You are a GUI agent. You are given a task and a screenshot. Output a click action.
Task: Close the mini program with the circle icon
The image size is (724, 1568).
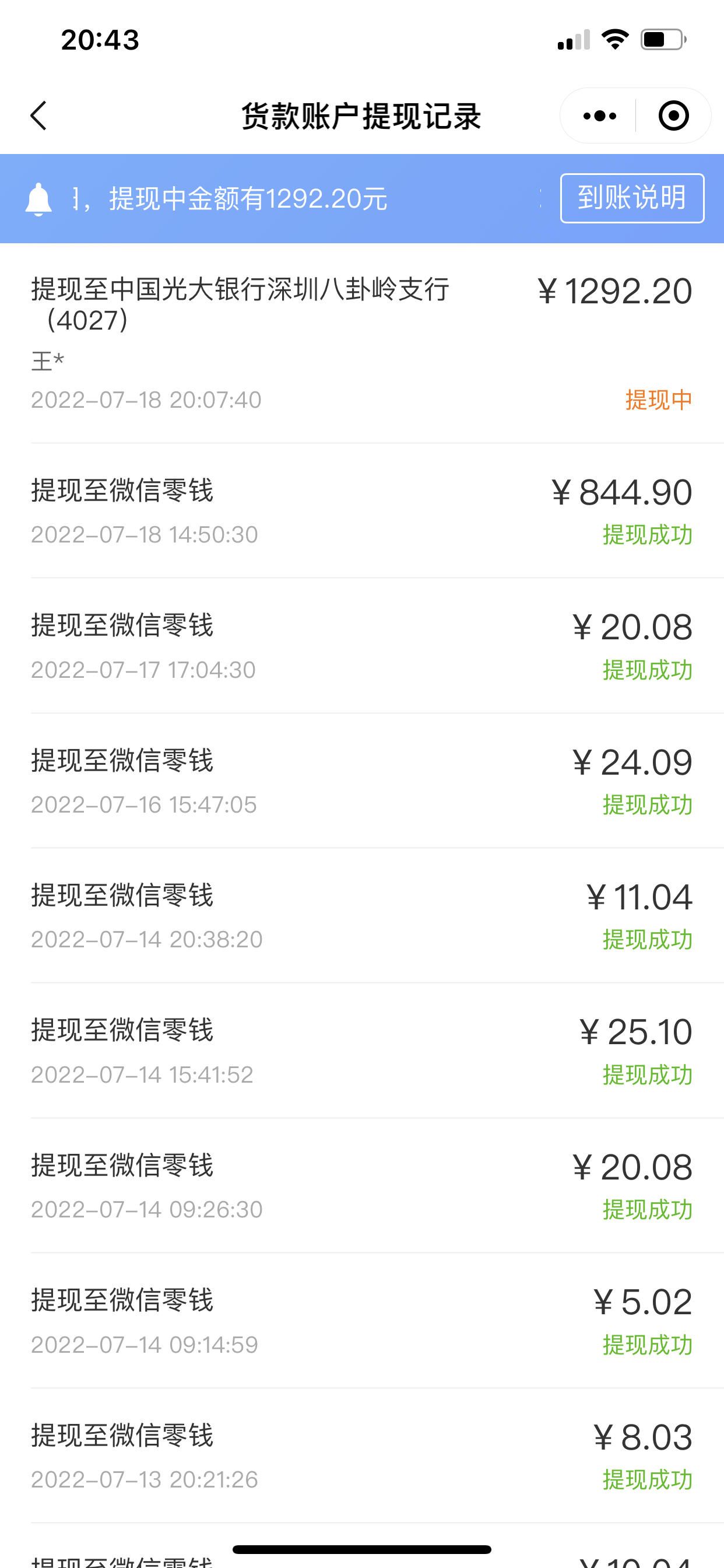[673, 116]
